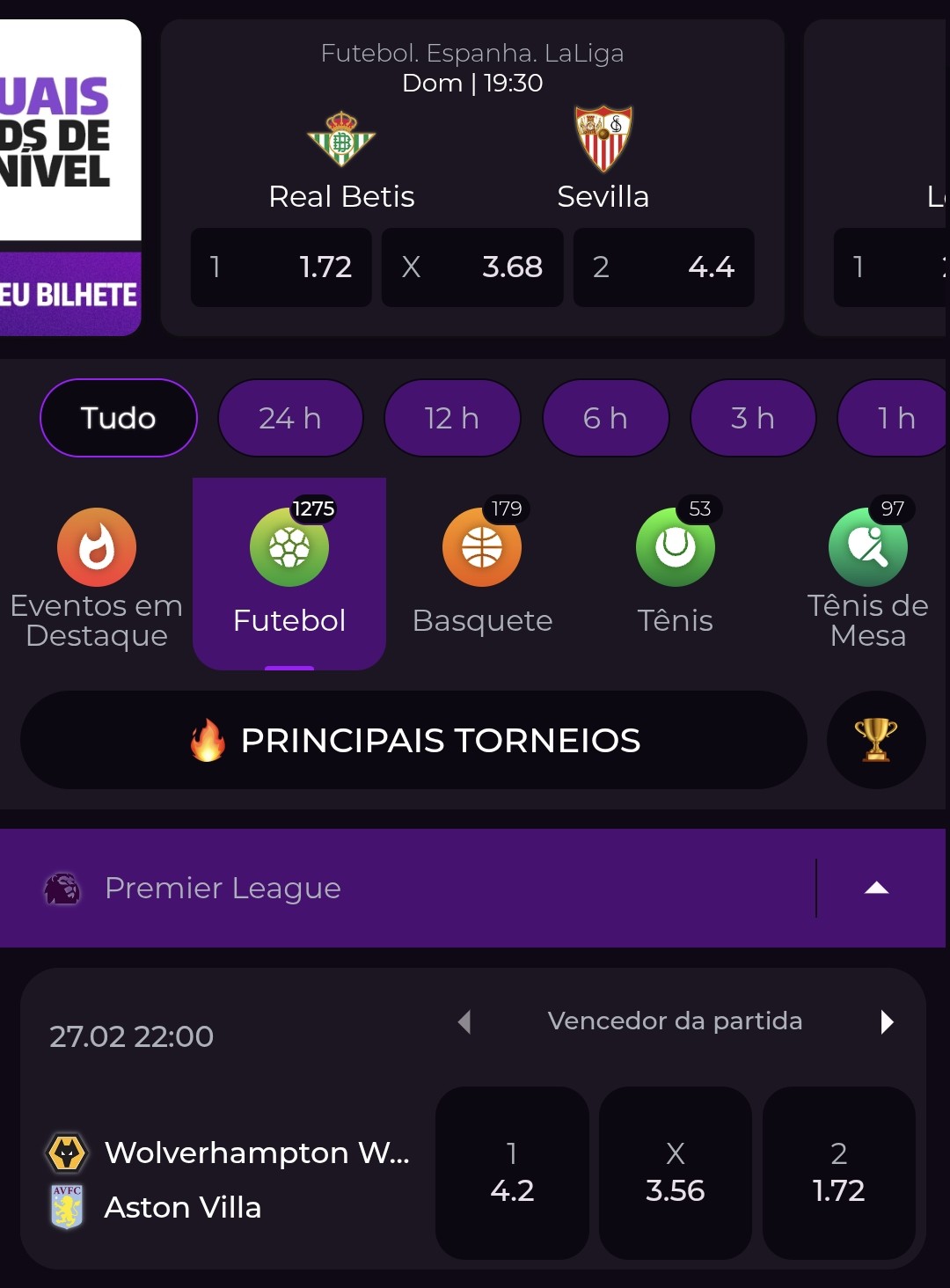
Task: Select the Tudo time filter
Action: 118,418
